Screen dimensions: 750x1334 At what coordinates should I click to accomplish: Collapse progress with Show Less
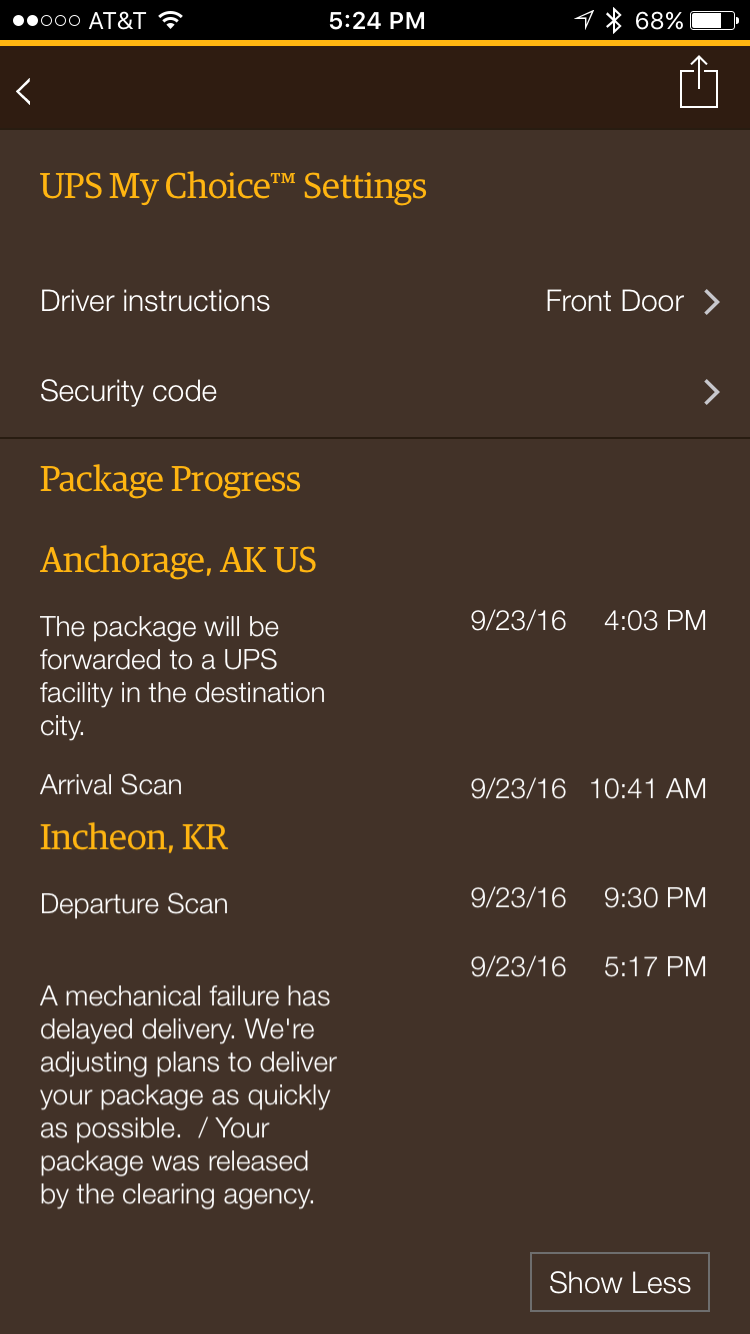[x=620, y=1282]
